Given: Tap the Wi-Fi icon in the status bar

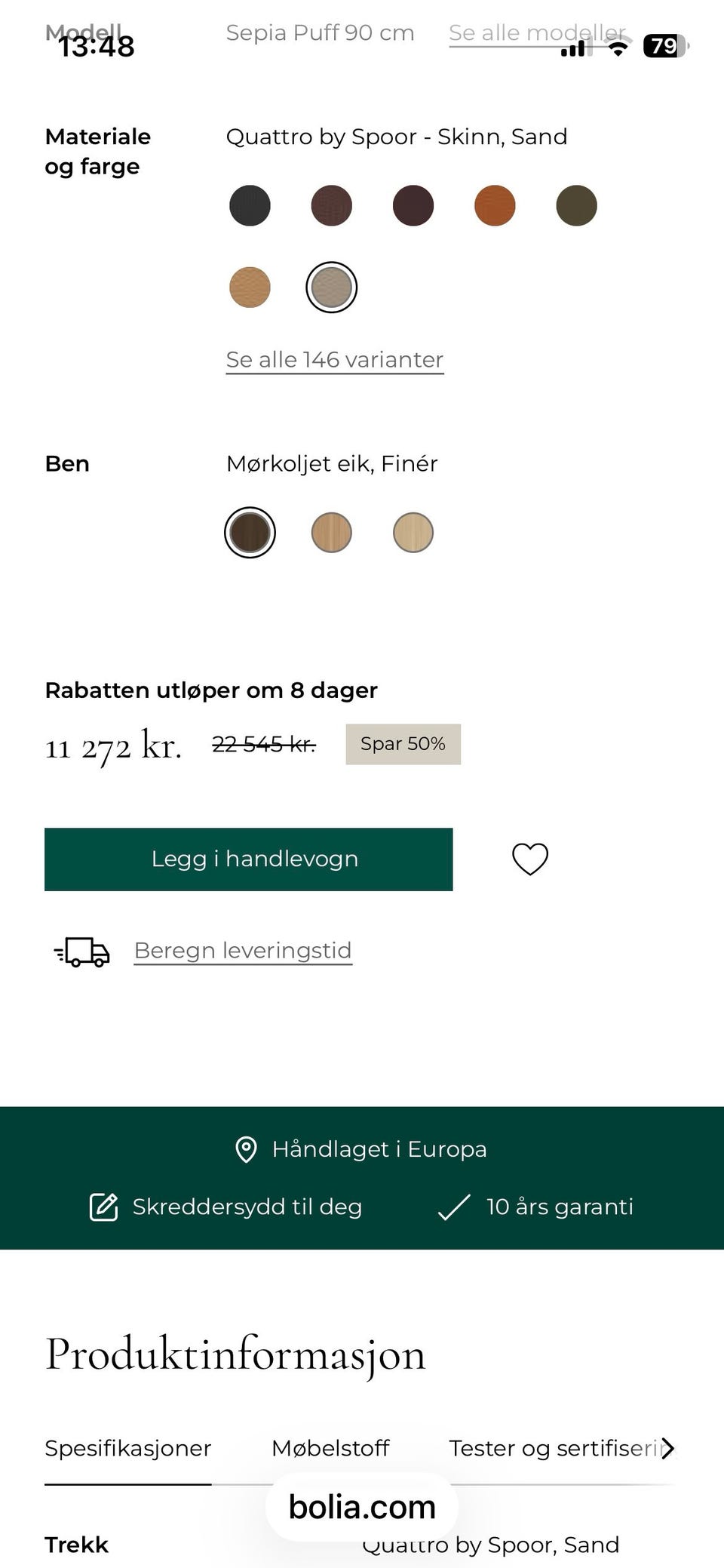Looking at the screenshot, I should tap(617, 47).
